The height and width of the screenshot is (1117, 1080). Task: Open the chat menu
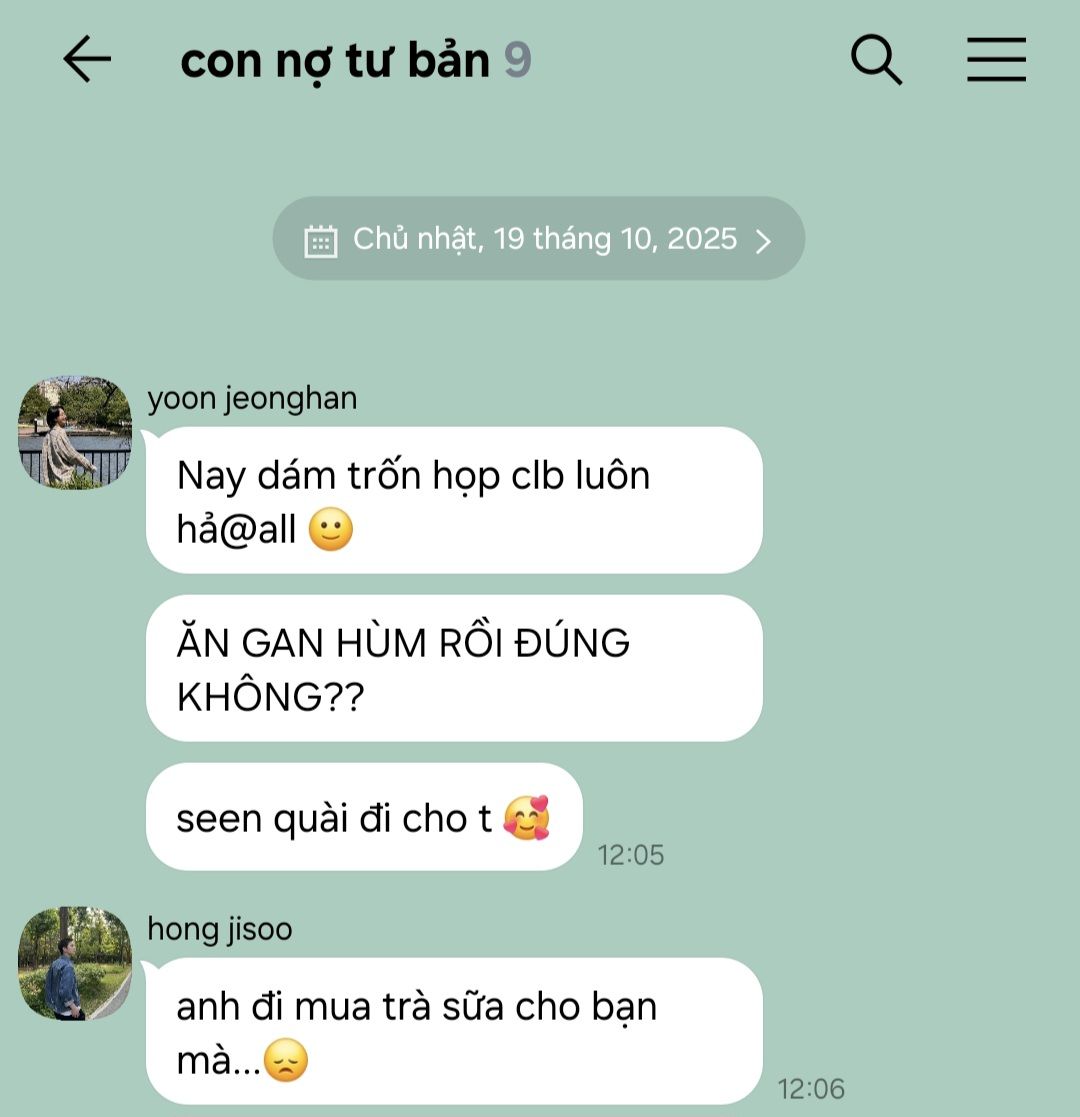tap(996, 60)
